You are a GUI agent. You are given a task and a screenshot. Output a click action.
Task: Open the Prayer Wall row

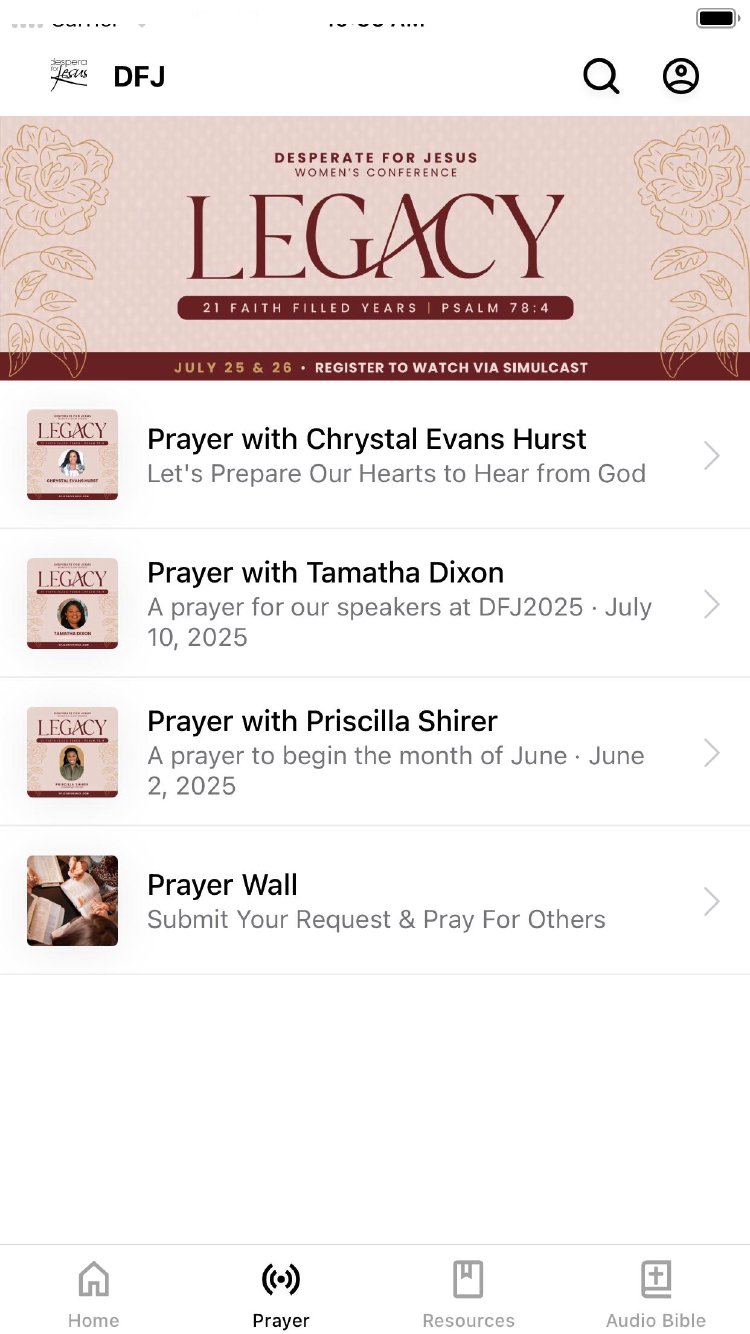click(x=375, y=901)
